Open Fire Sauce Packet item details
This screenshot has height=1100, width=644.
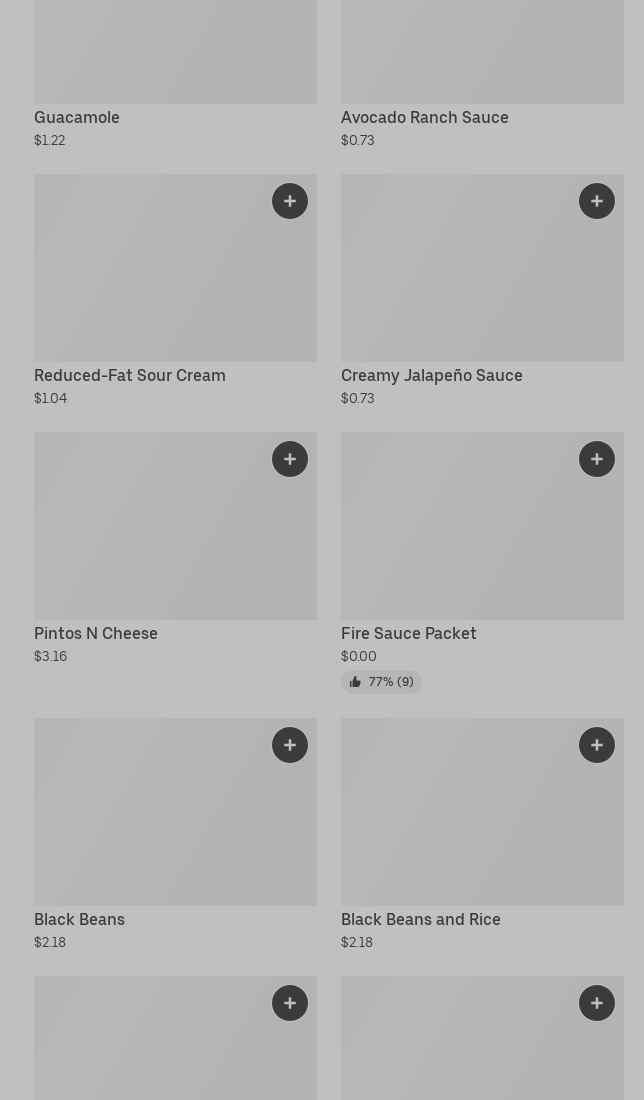(408, 634)
